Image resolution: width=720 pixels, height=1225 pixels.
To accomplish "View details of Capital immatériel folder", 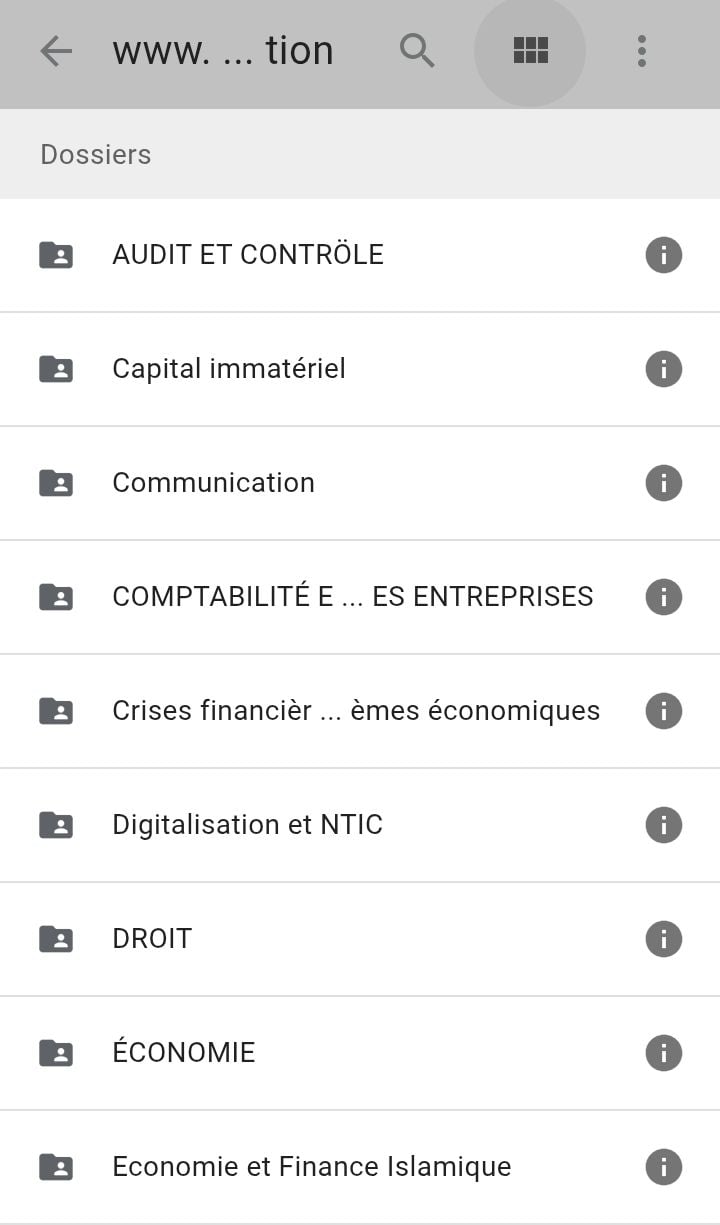I will click(x=663, y=369).
